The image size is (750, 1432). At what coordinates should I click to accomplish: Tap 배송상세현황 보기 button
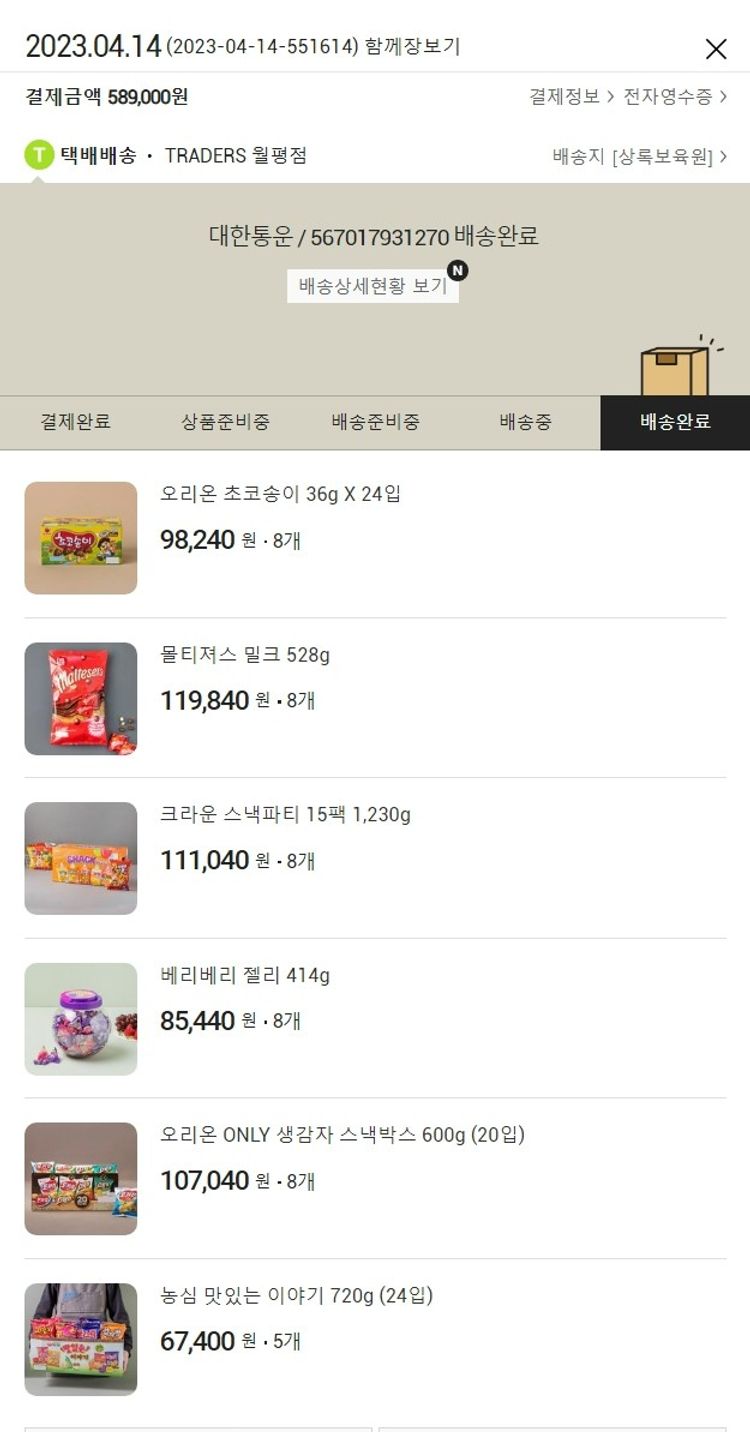pyautogui.click(x=373, y=286)
